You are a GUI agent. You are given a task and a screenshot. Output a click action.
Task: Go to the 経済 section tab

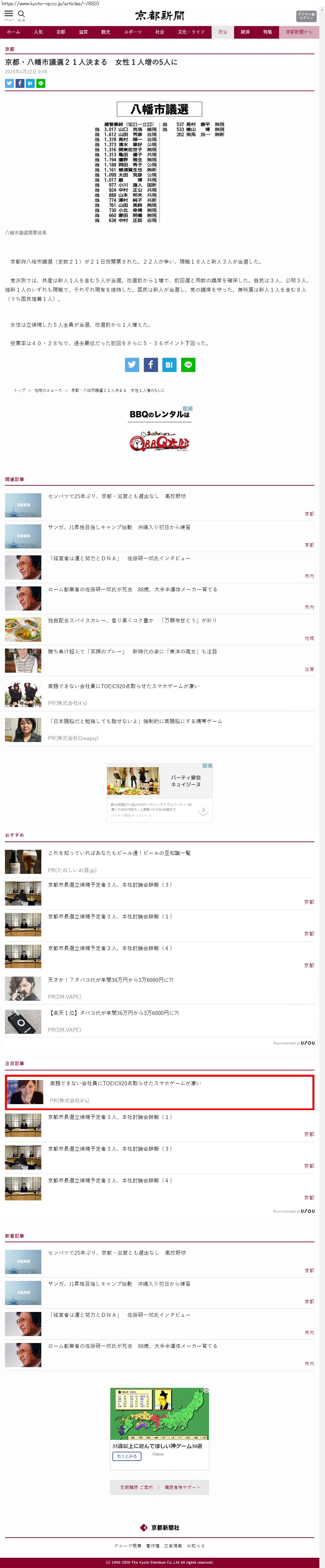245,32
